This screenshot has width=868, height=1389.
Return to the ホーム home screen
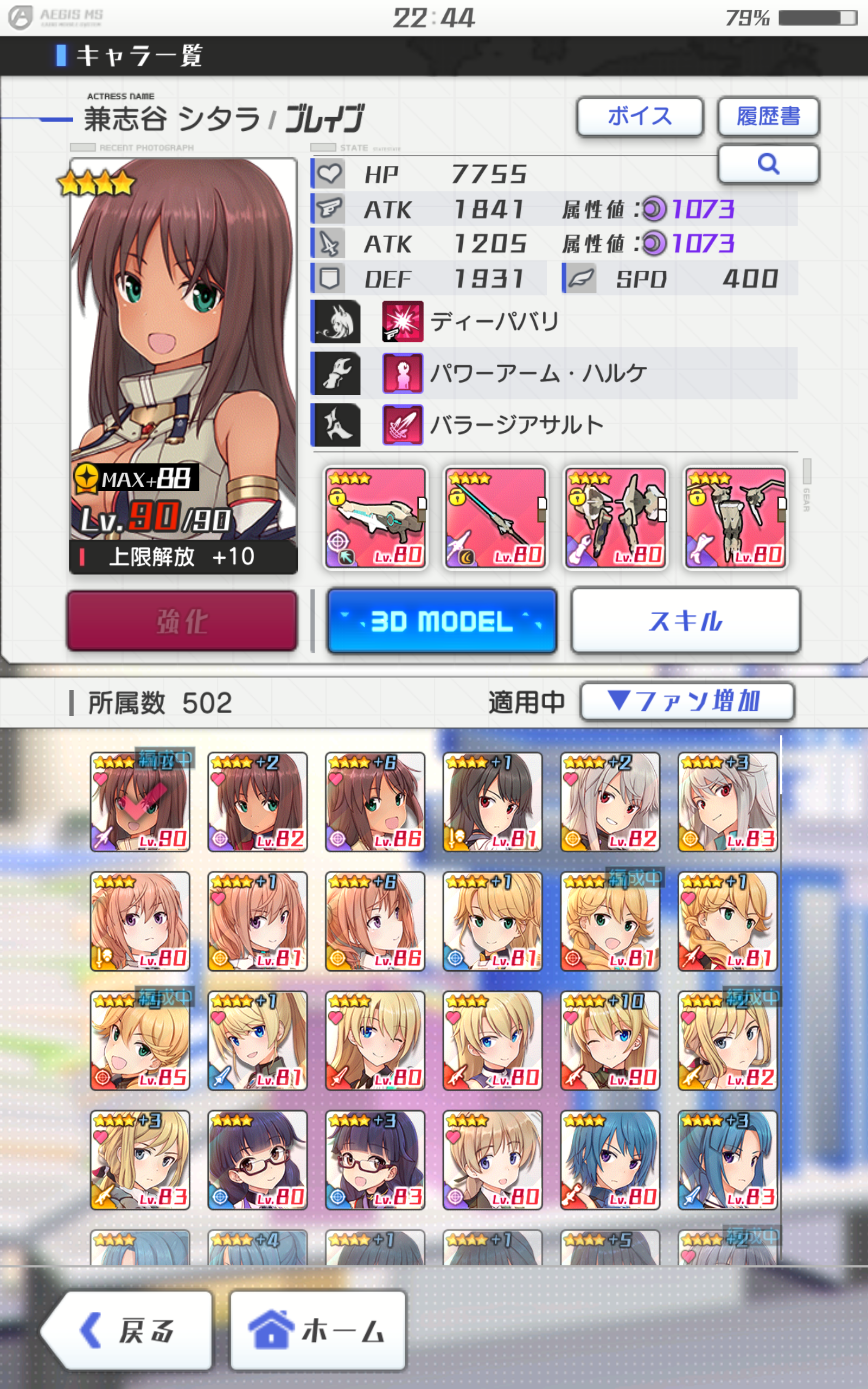317,1330
